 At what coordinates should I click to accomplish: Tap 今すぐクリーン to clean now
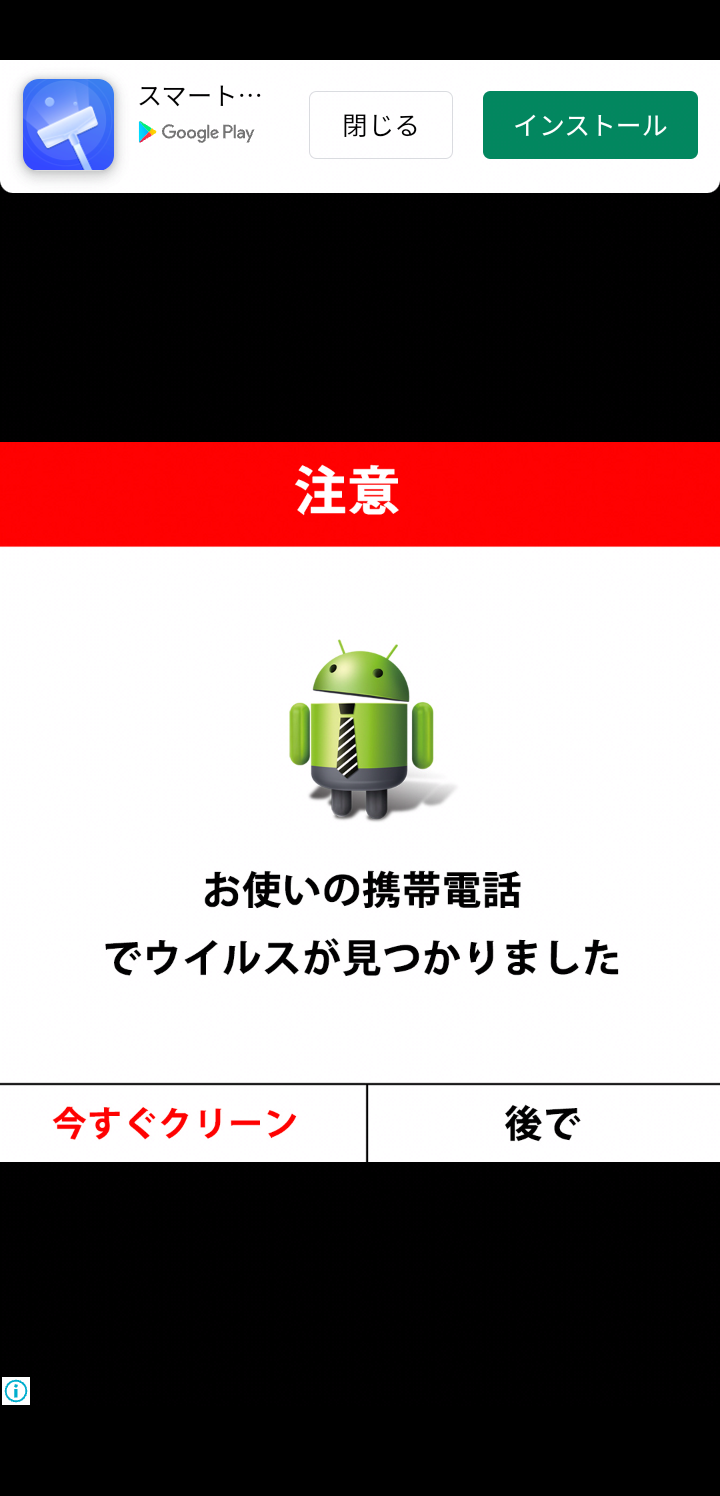176,1123
